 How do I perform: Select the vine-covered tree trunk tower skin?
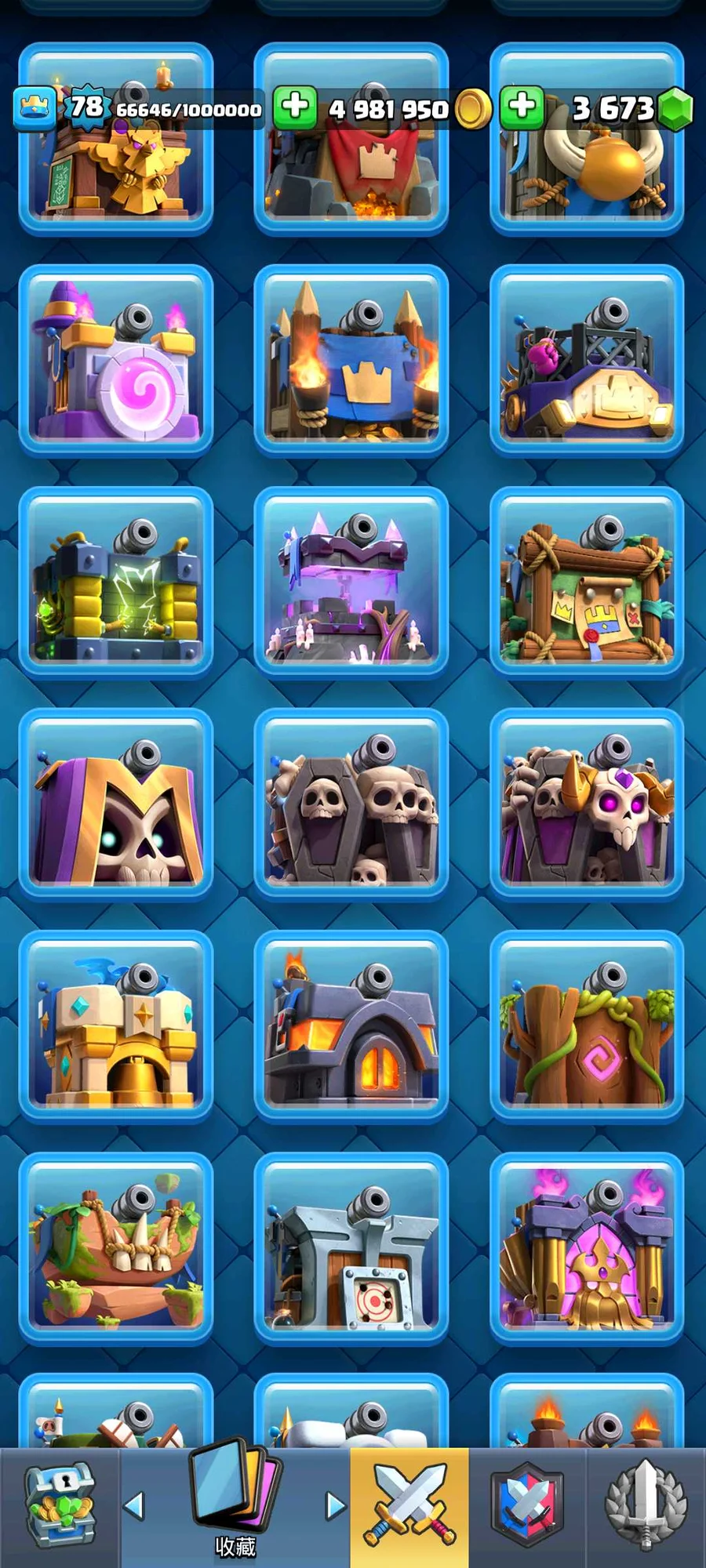587,1026
